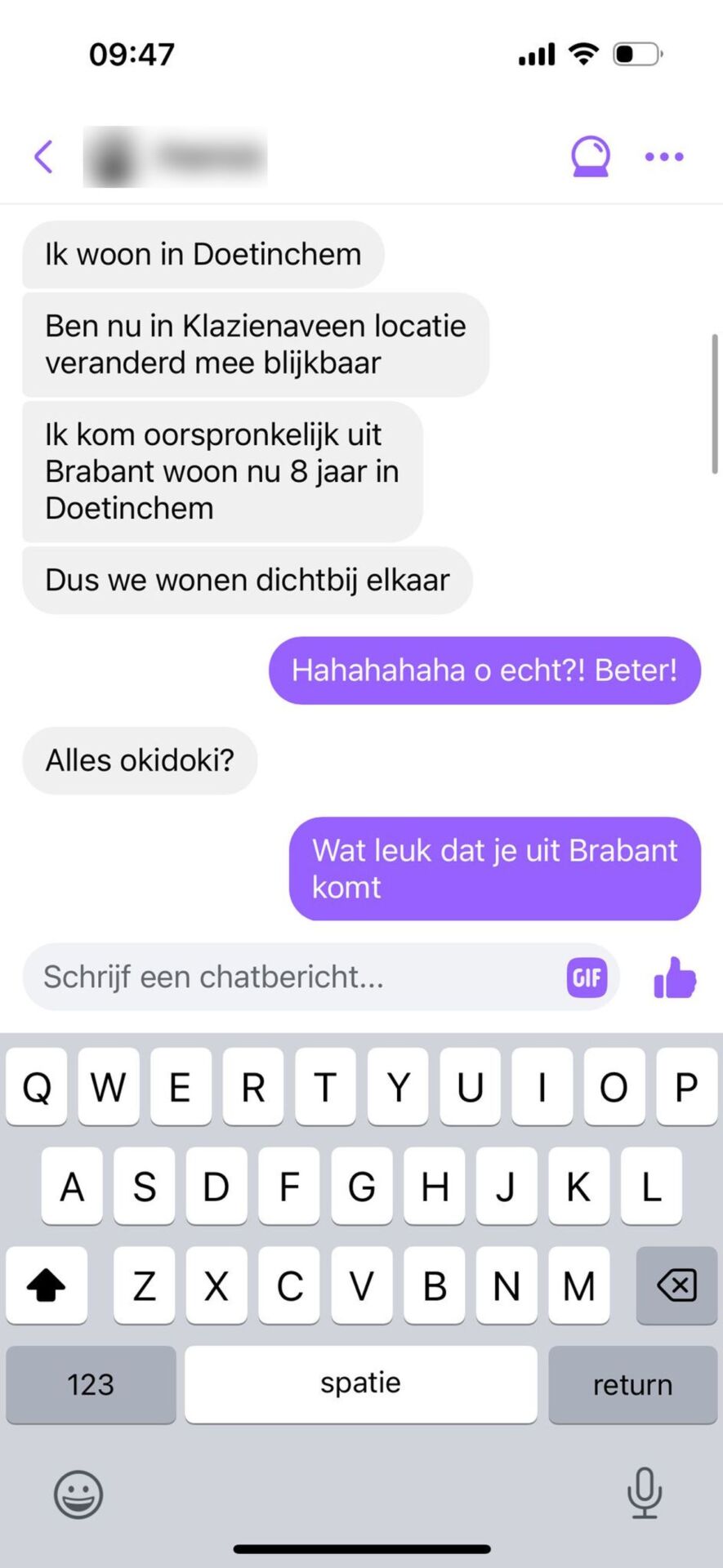Tap the return key

[632, 1384]
